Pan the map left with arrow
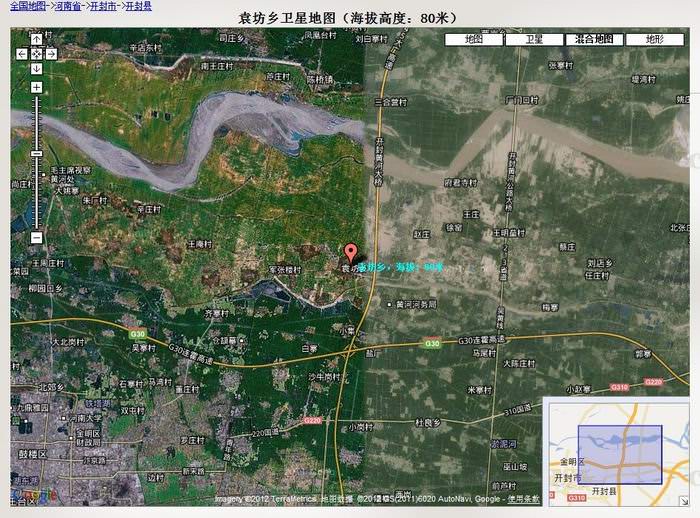Image resolution: width=700 pixels, height=518 pixels. point(24,53)
